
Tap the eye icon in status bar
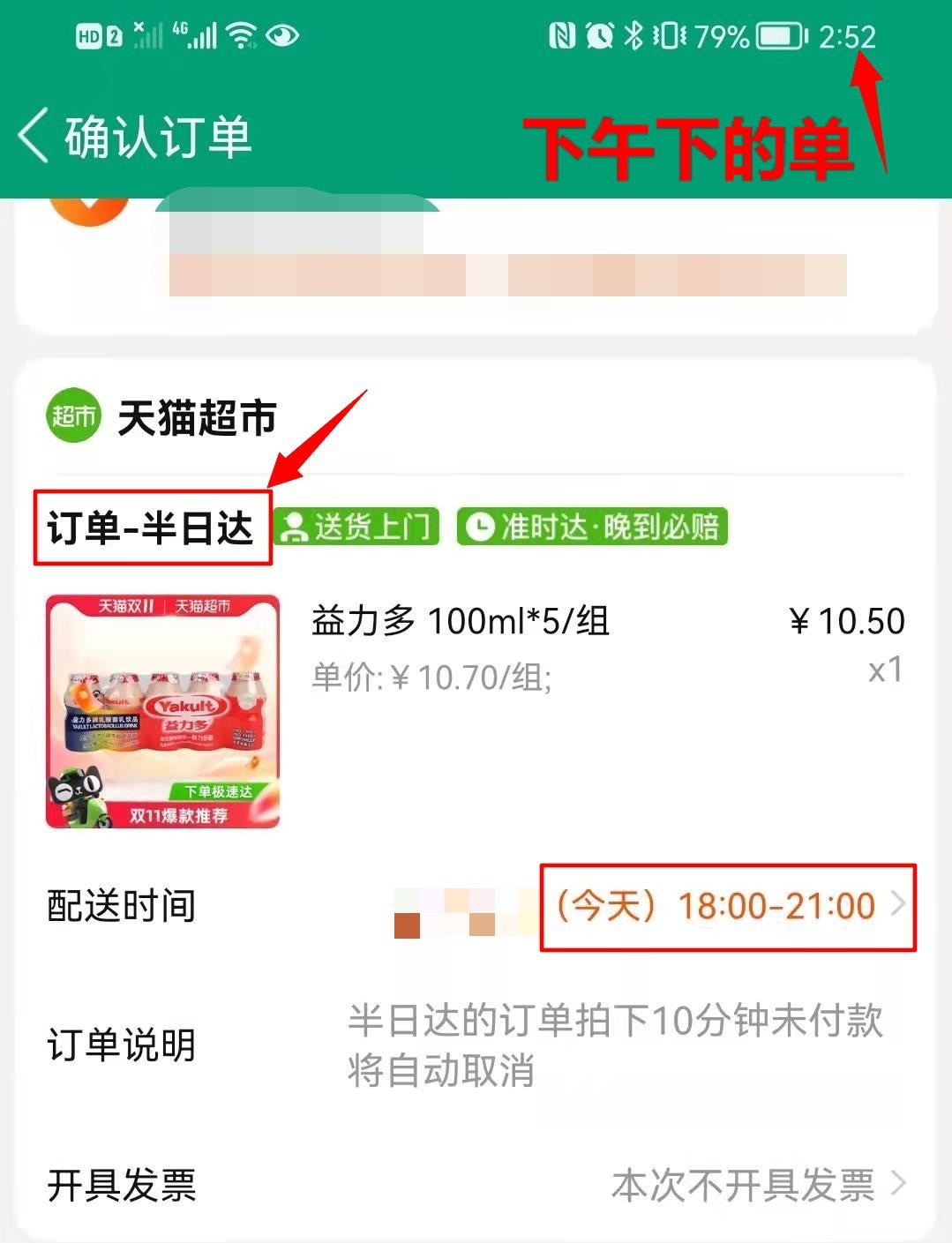click(x=282, y=37)
